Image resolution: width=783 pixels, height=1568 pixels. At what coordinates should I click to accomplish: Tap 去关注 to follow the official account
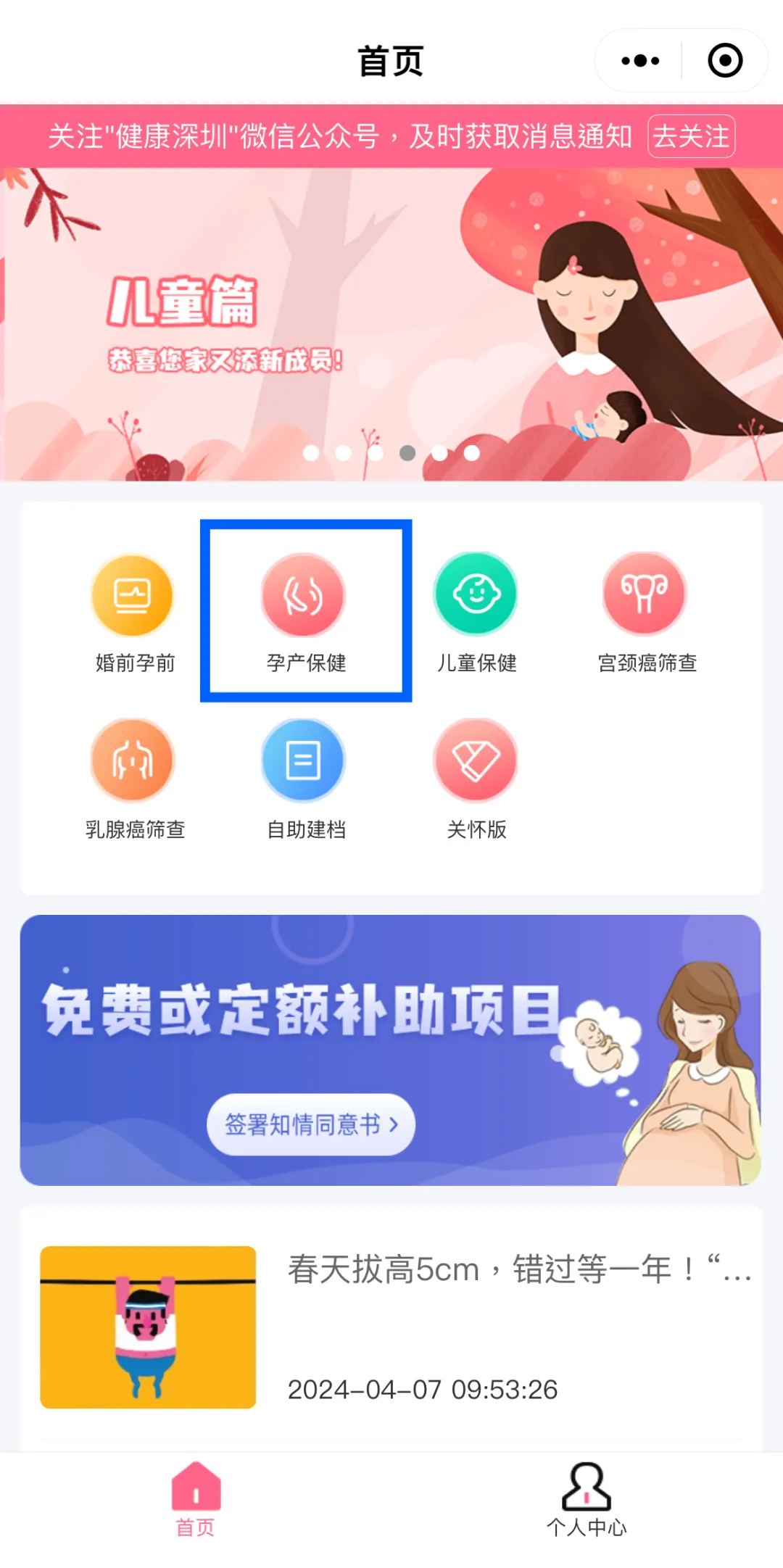[x=691, y=136]
